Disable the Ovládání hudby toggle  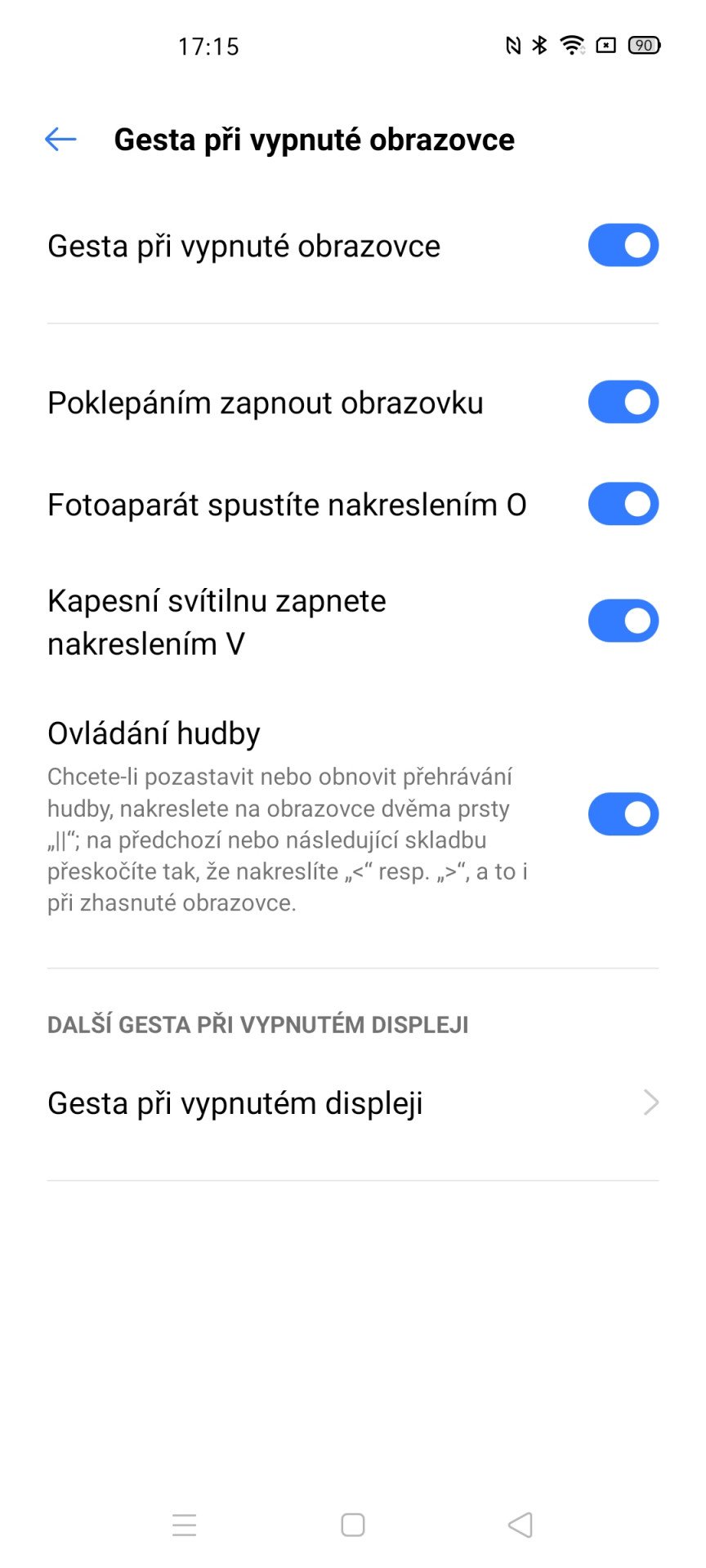623,814
